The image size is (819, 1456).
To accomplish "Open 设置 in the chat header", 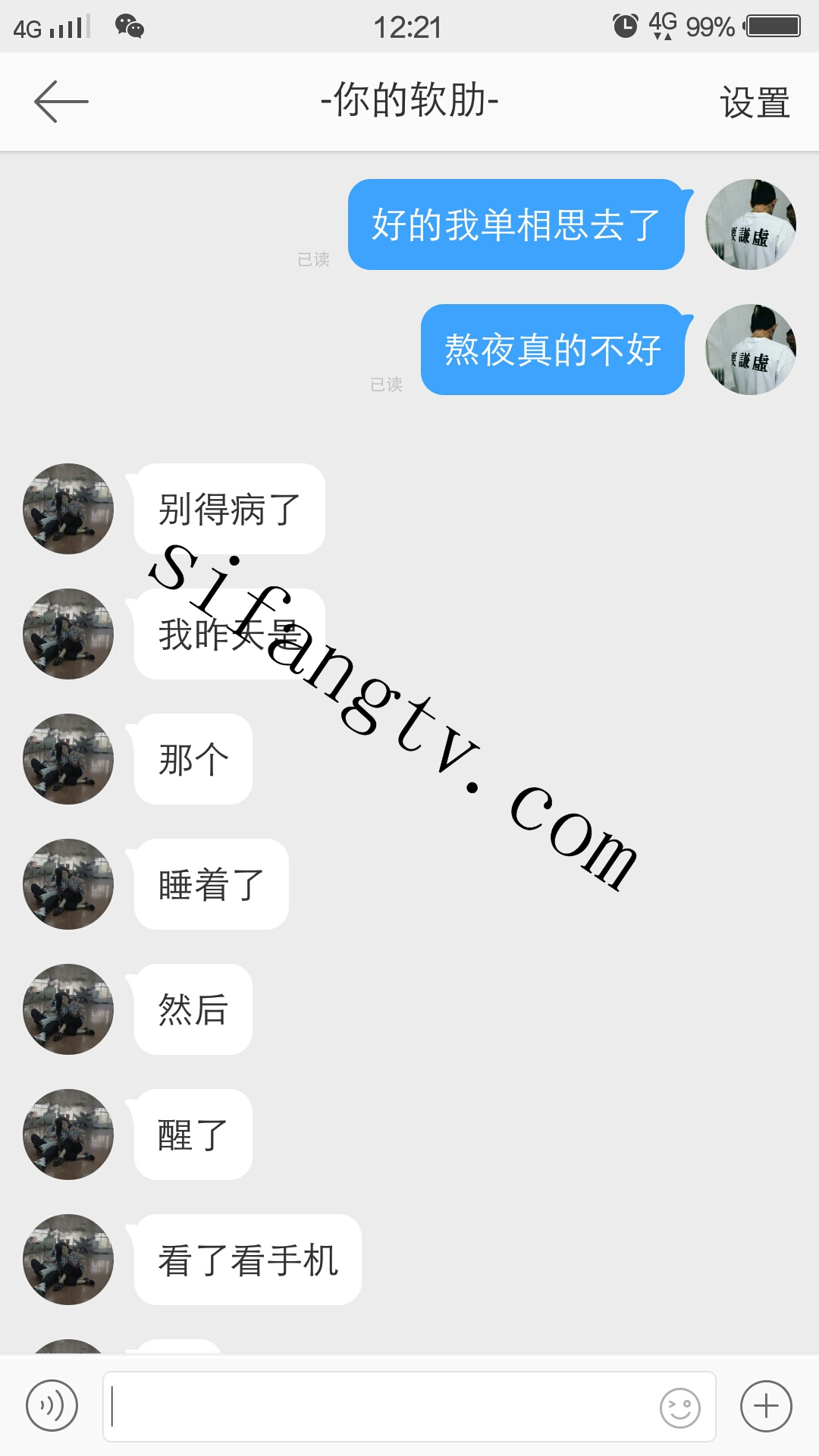I will pyautogui.click(x=755, y=102).
